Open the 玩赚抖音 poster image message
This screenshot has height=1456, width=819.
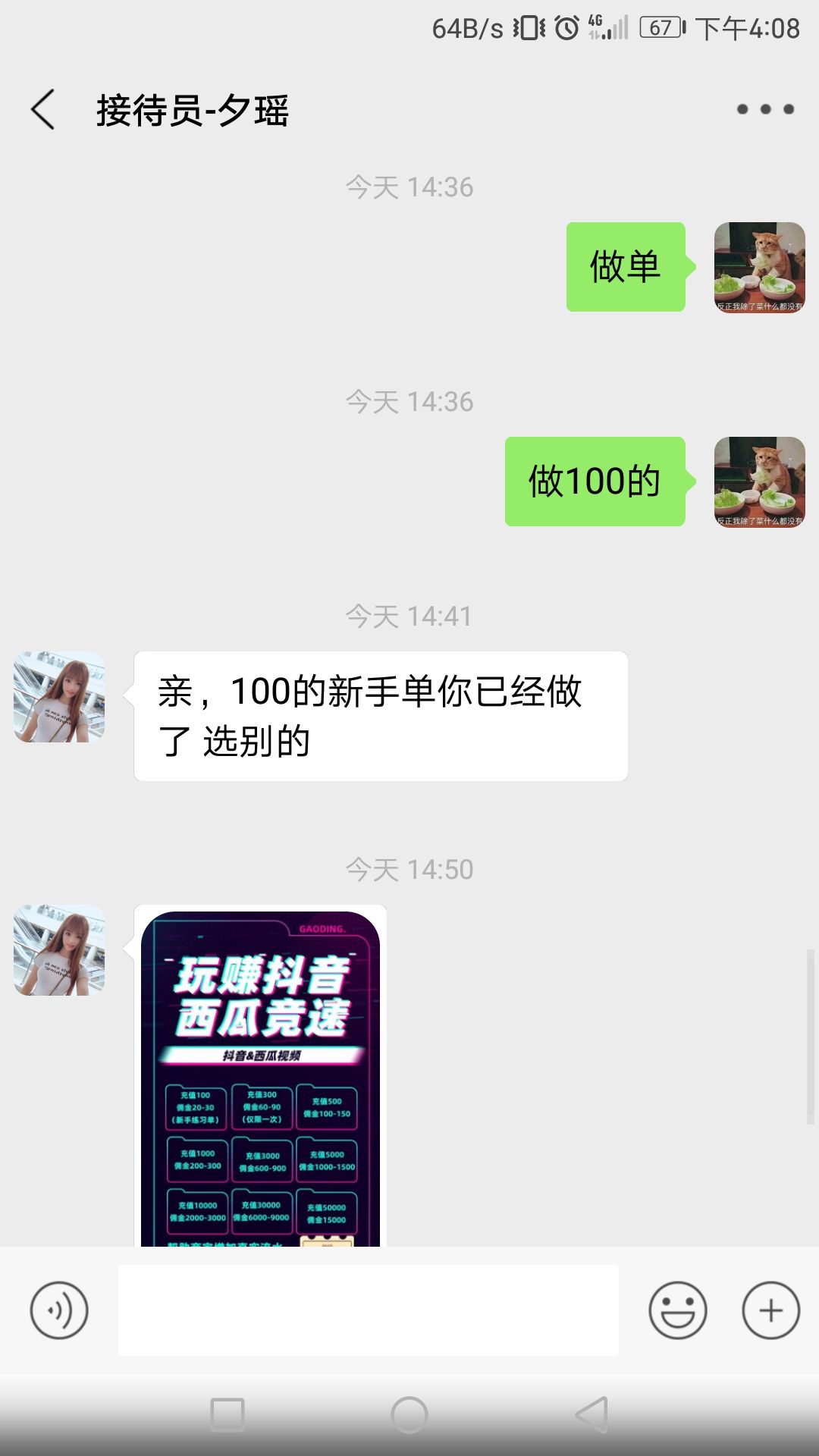point(260,1077)
